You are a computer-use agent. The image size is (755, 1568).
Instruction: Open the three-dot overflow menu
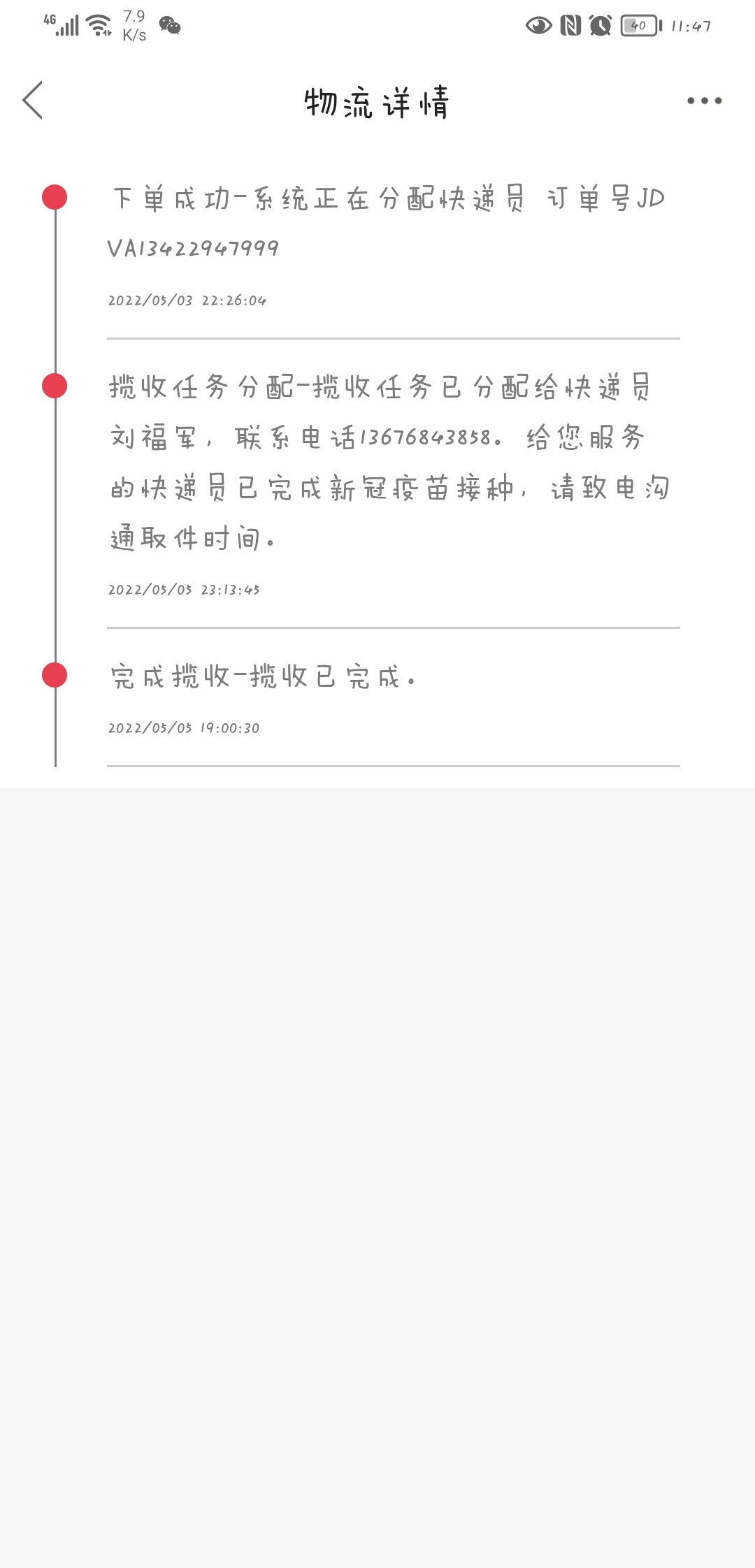tap(704, 101)
